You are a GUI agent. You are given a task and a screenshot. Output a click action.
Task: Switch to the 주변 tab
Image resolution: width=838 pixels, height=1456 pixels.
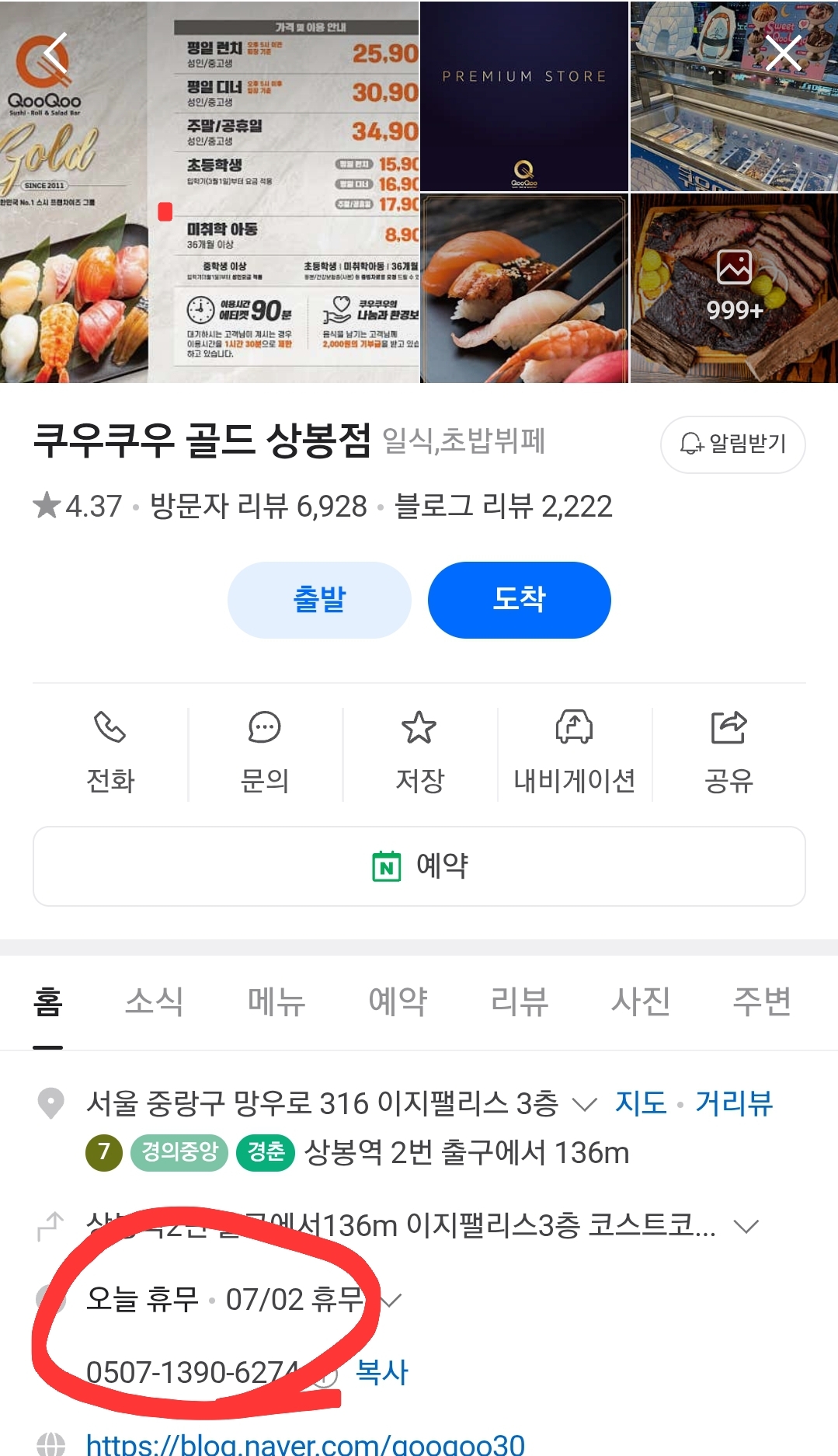click(x=762, y=1001)
